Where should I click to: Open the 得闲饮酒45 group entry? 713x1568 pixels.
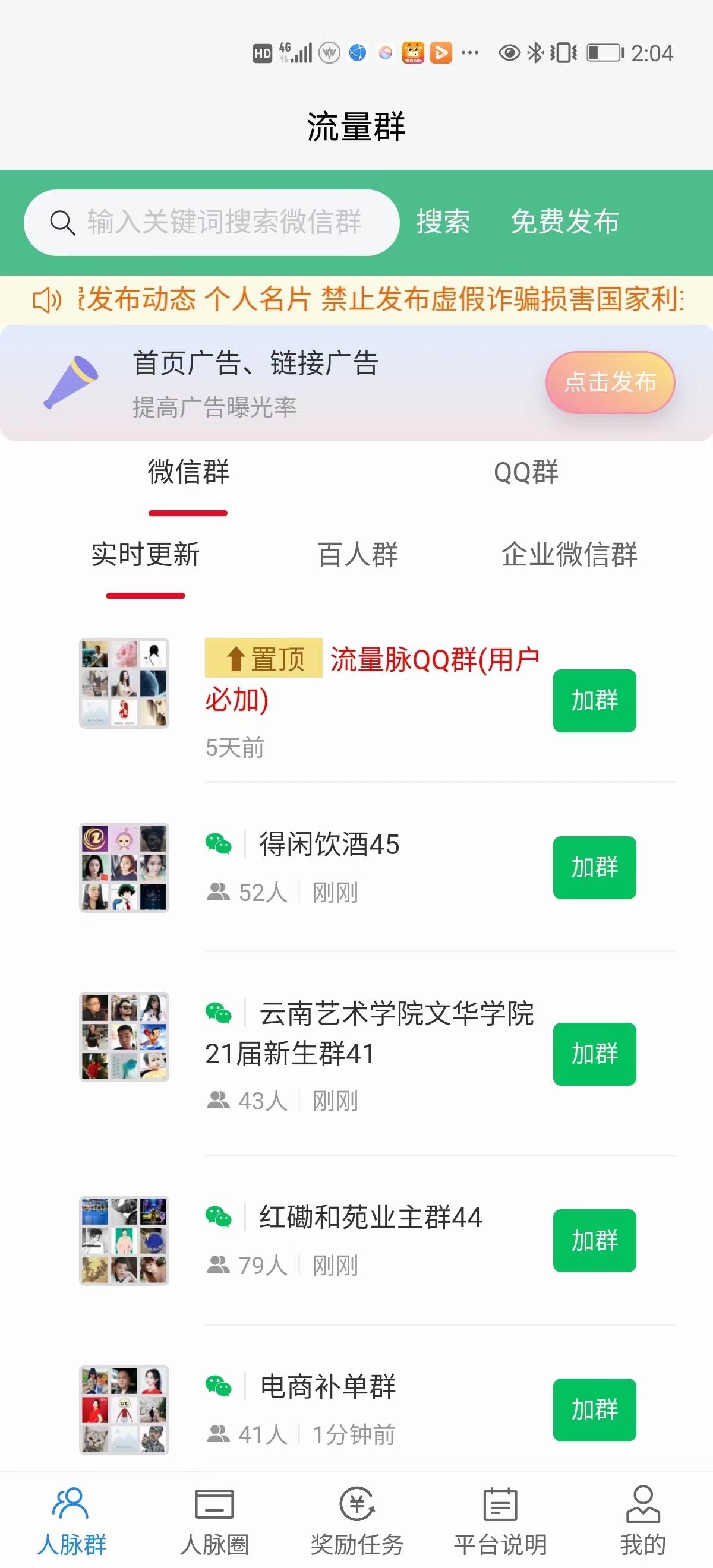pyautogui.click(x=329, y=845)
